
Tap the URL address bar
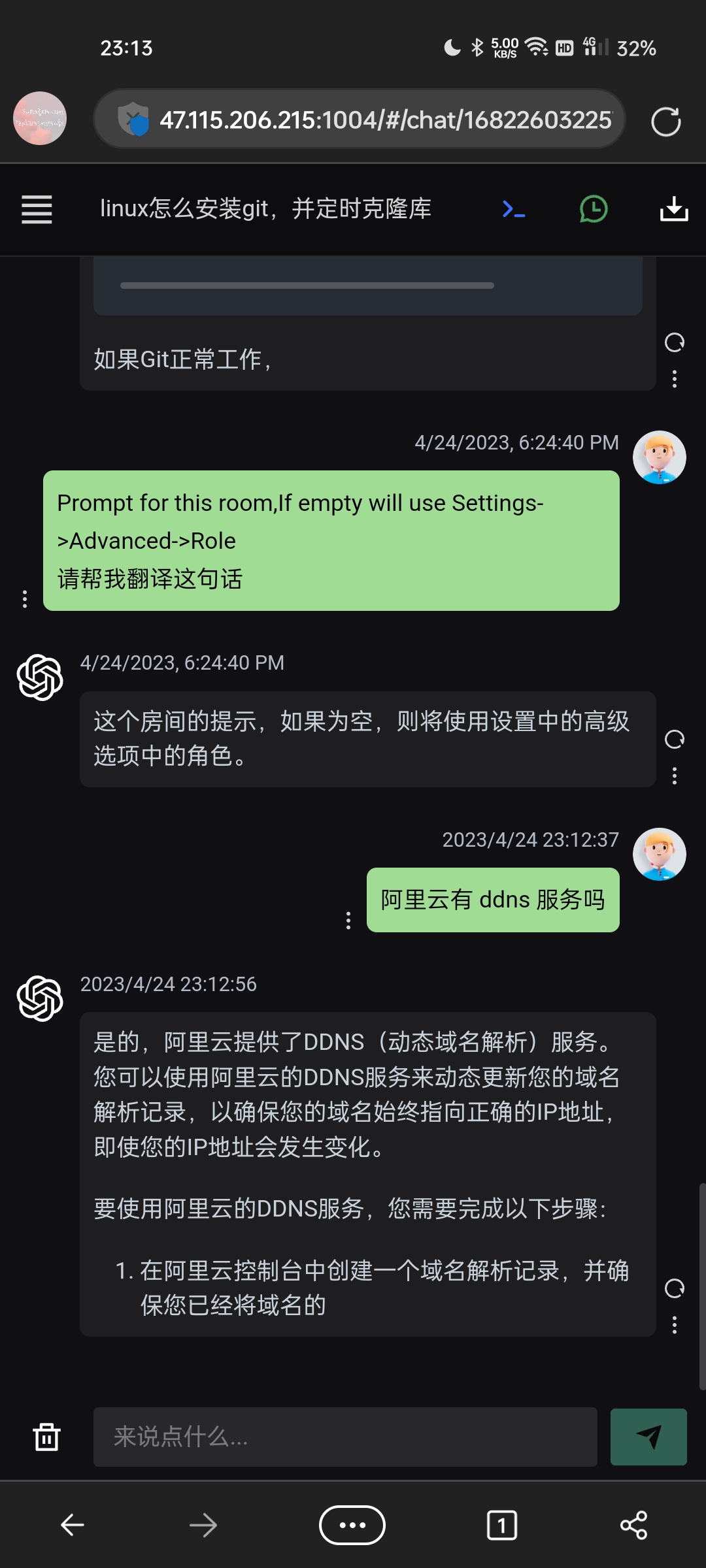coord(359,119)
